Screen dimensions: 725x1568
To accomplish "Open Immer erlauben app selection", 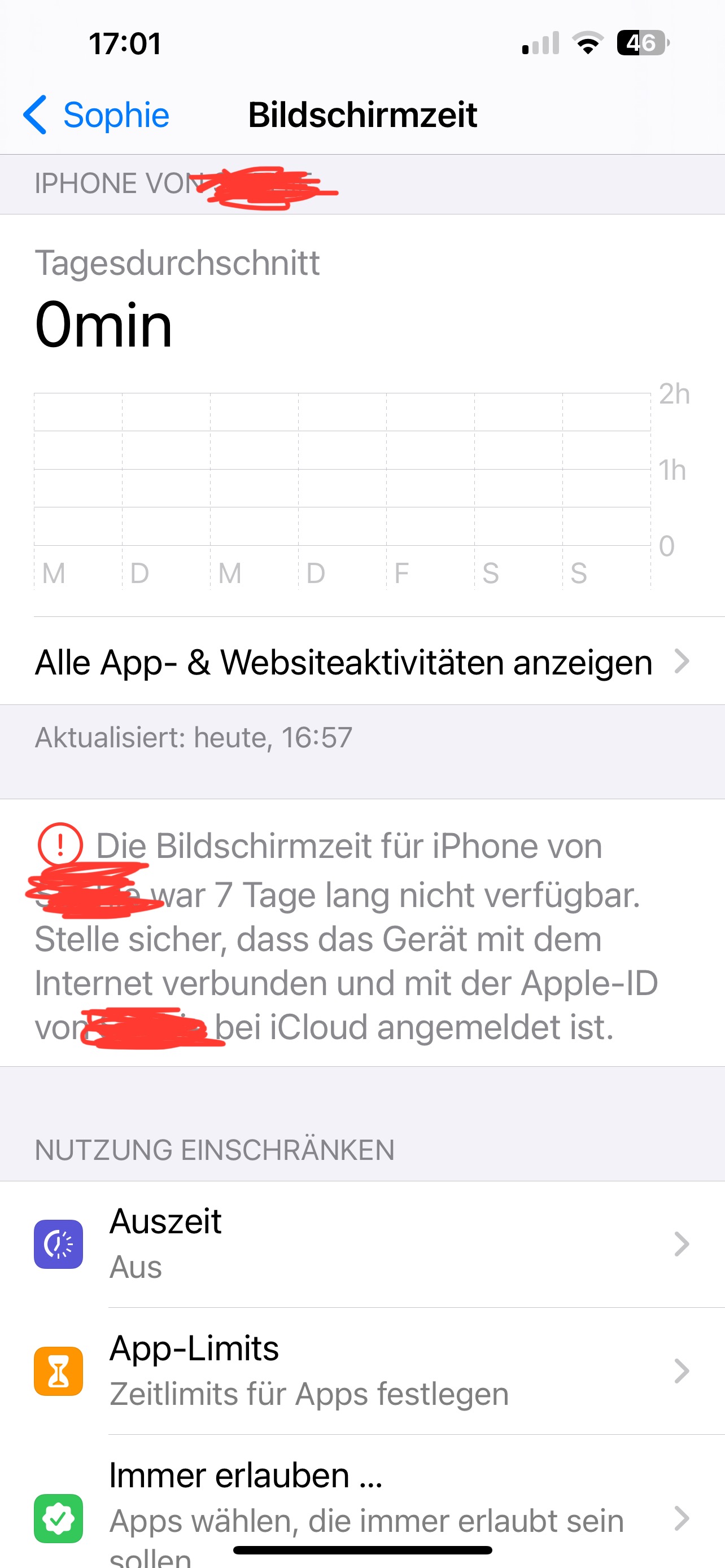I will tap(362, 1501).
